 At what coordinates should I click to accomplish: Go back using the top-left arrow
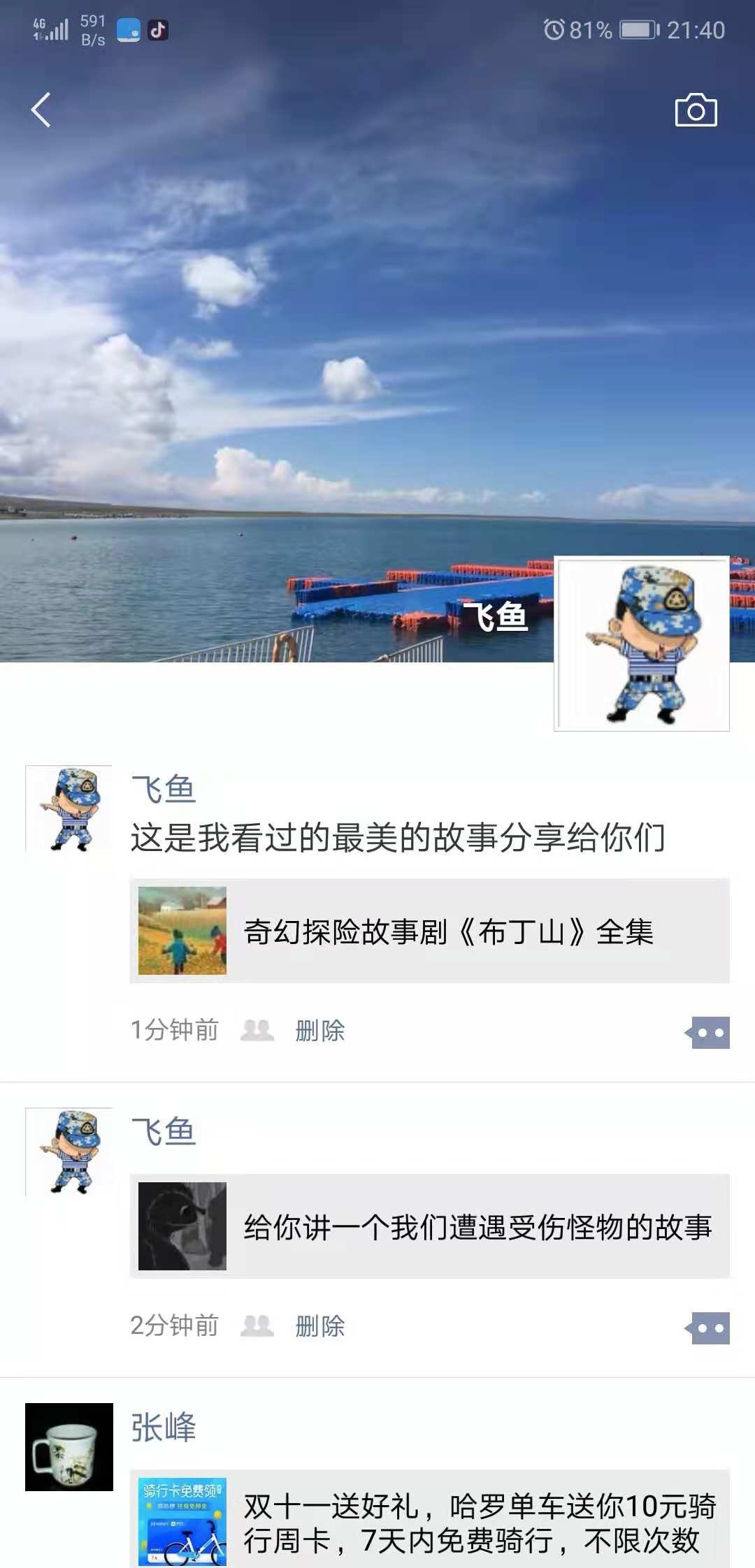point(41,110)
